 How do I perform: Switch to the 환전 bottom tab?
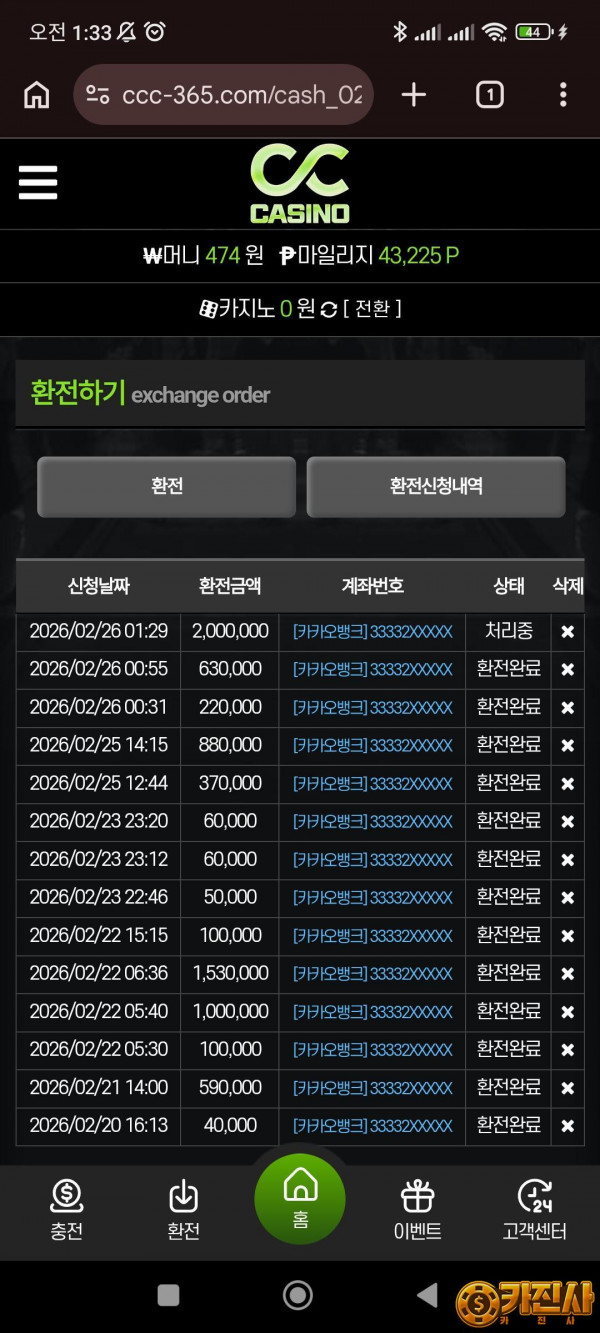pyautogui.click(x=183, y=1210)
